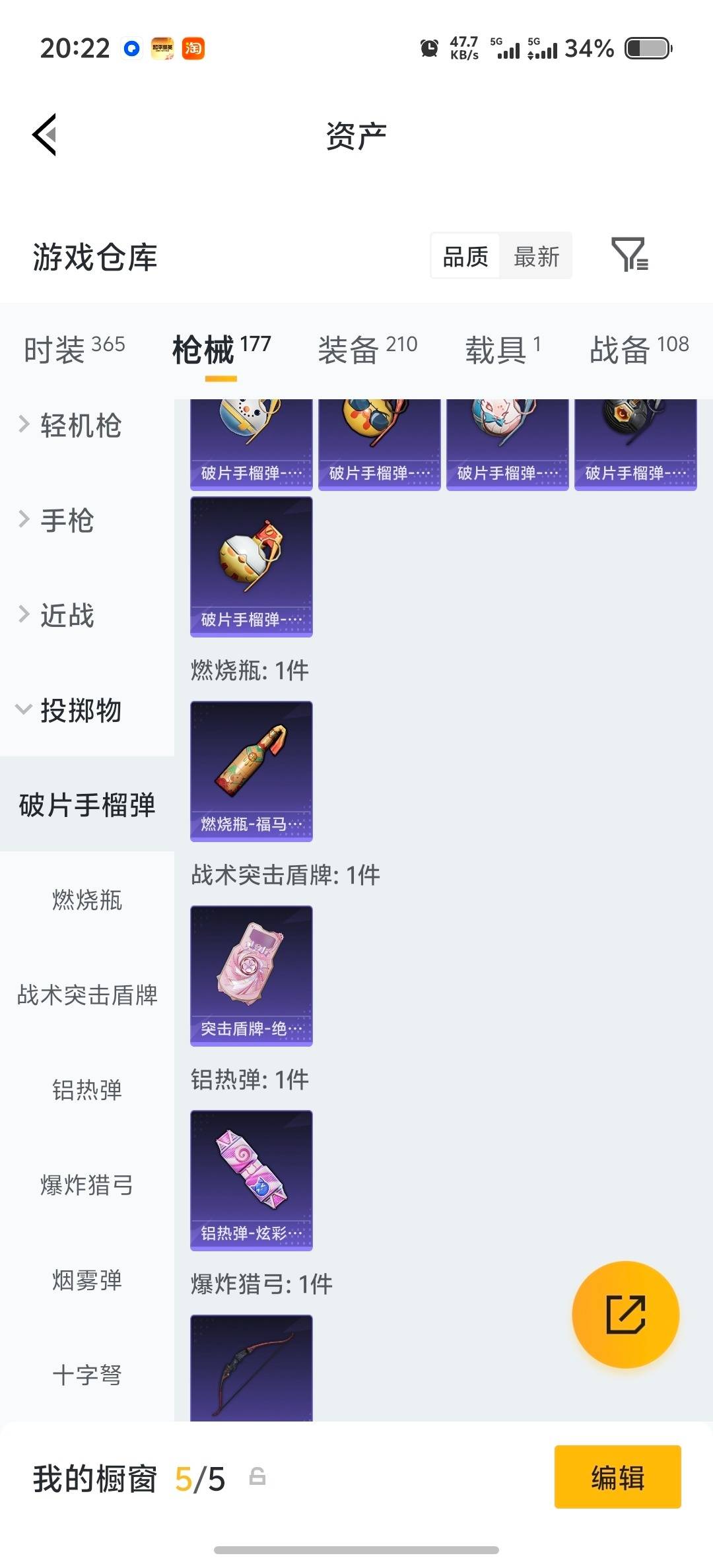The height and width of the screenshot is (1568, 713).
Task: Tap the share showcase floating yellow icon
Action: (x=624, y=1315)
